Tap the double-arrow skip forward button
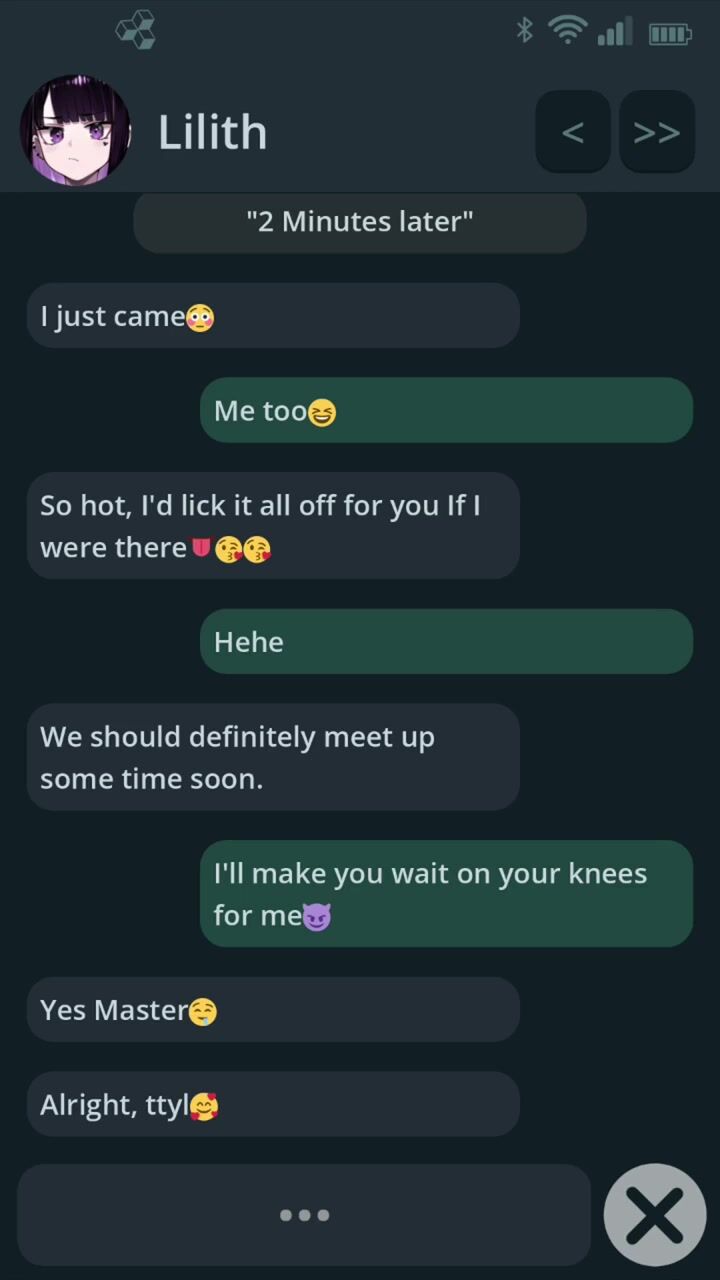This screenshot has height=1280, width=720. click(657, 131)
